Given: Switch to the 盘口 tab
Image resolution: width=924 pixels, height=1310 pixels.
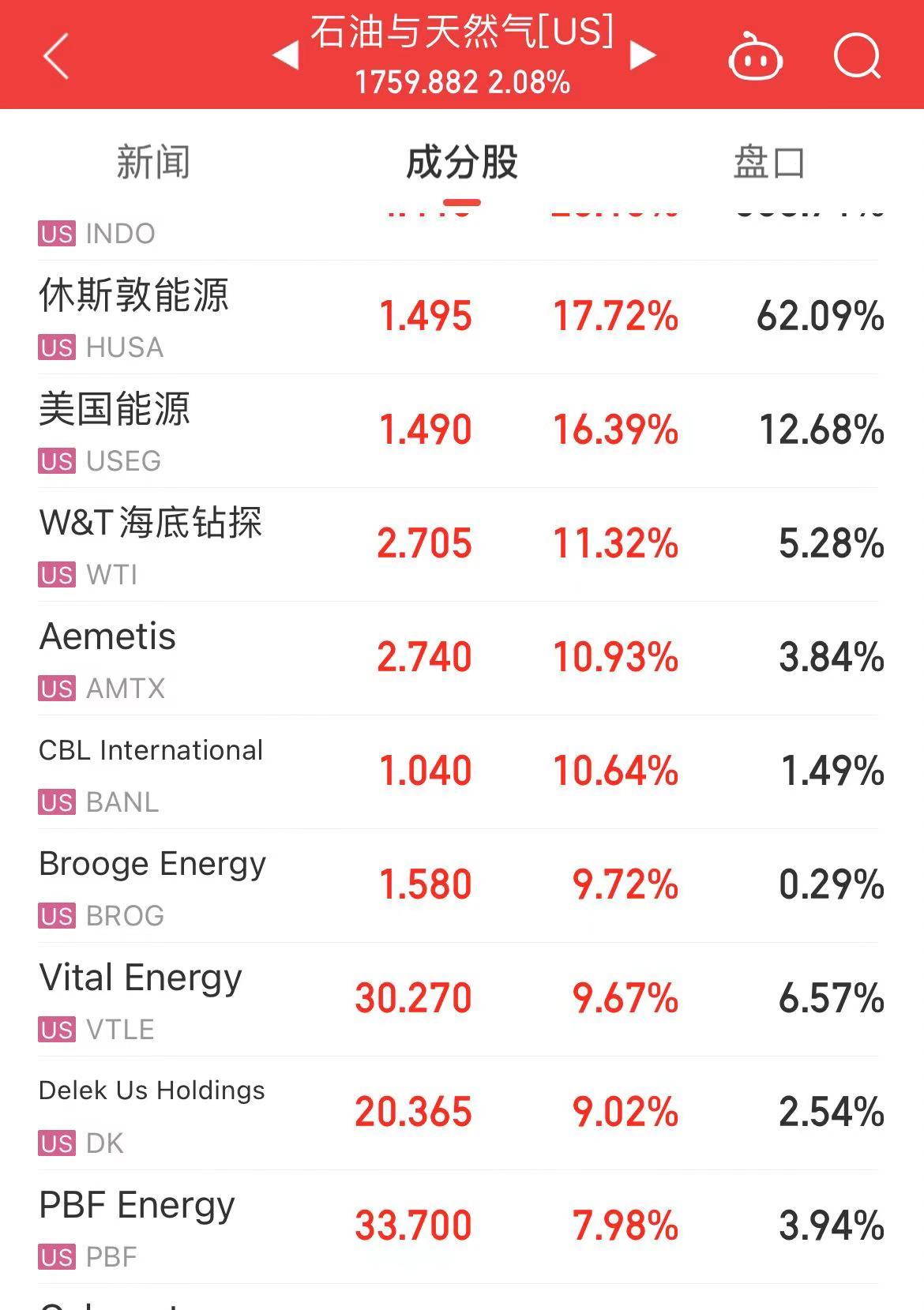Looking at the screenshot, I should (768, 163).
